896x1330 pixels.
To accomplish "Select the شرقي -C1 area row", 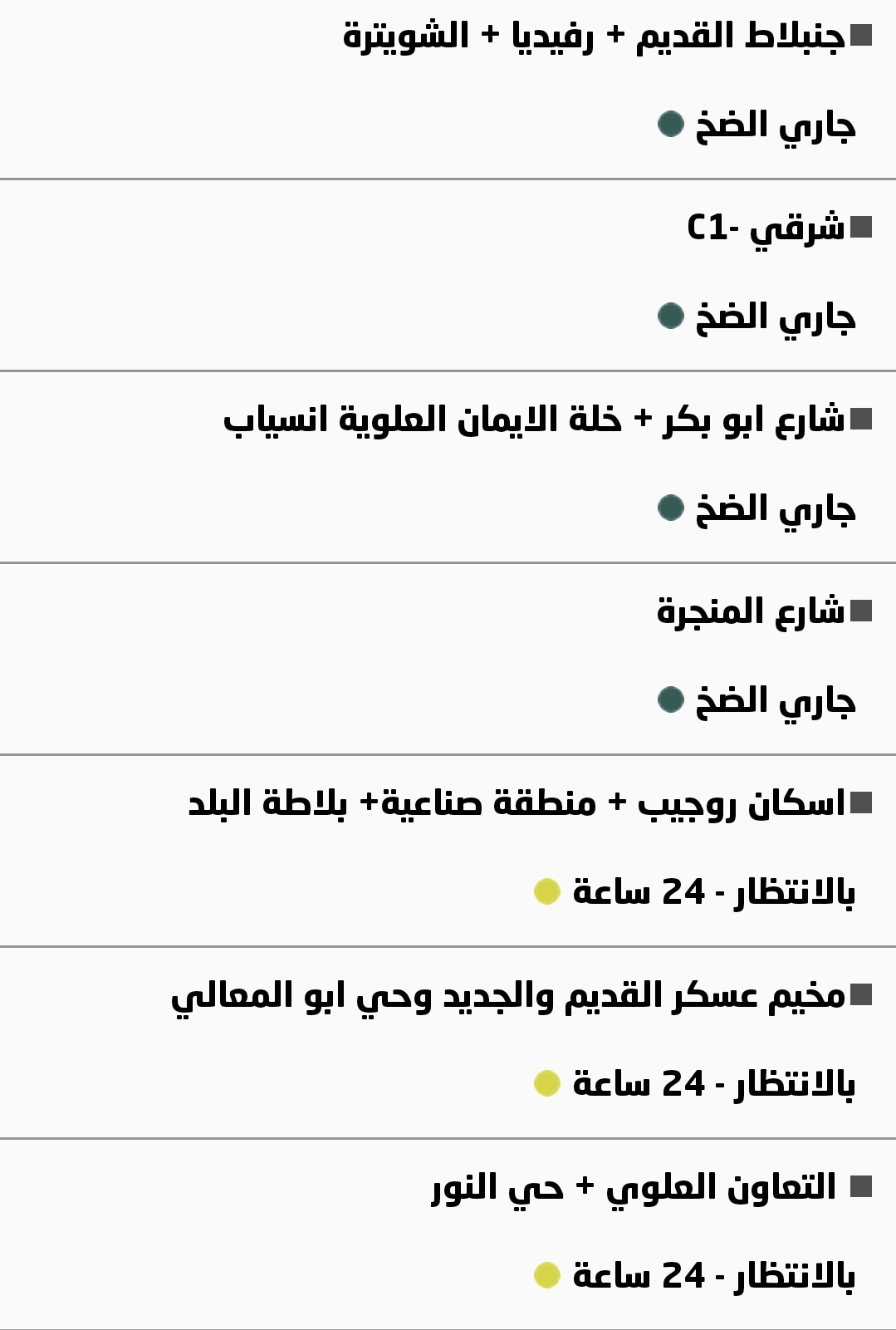I will pos(765,228).
